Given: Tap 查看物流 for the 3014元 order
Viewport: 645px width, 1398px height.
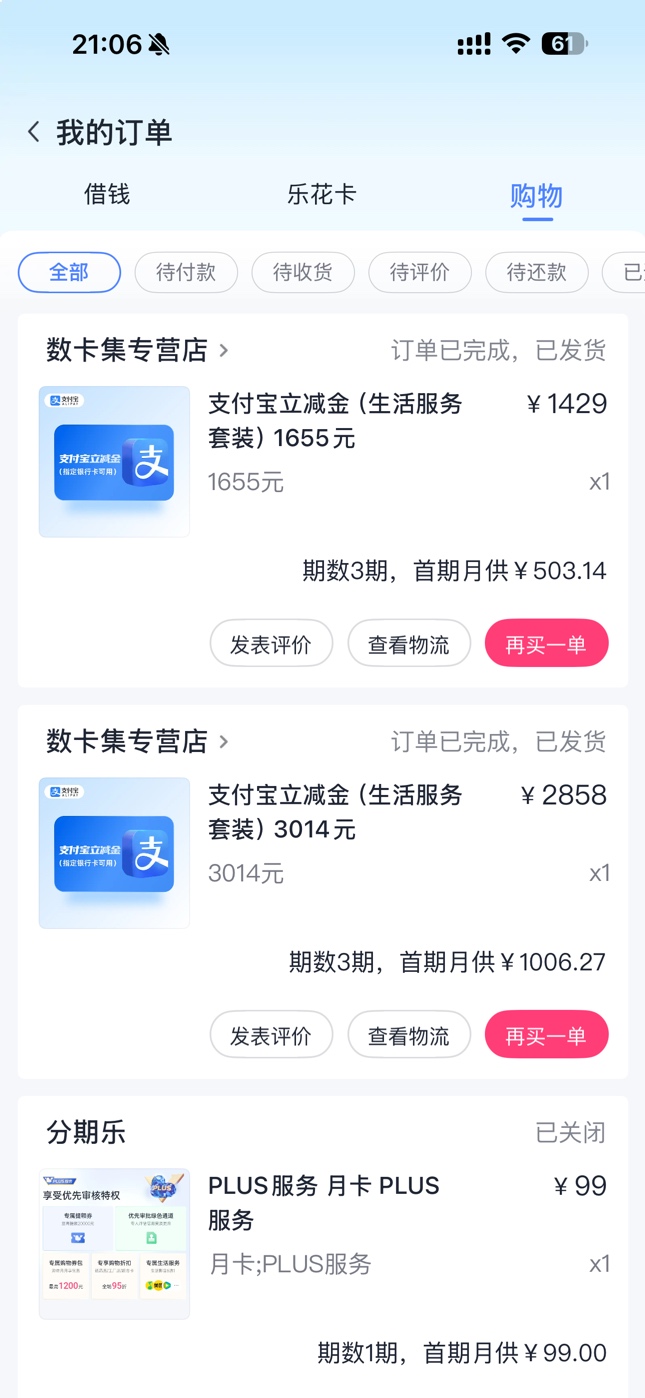Looking at the screenshot, I should [408, 1034].
